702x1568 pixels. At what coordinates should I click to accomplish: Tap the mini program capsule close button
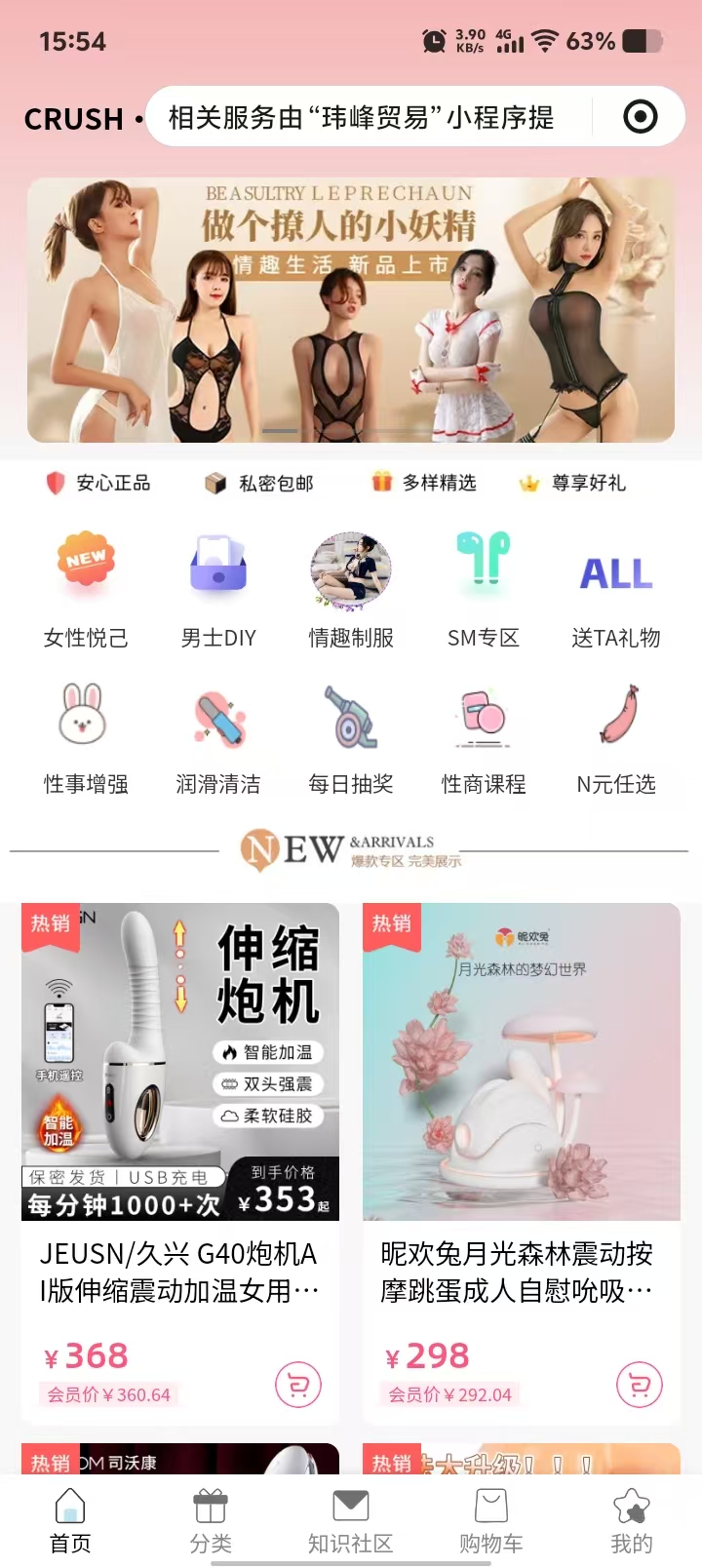click(640, 117)
